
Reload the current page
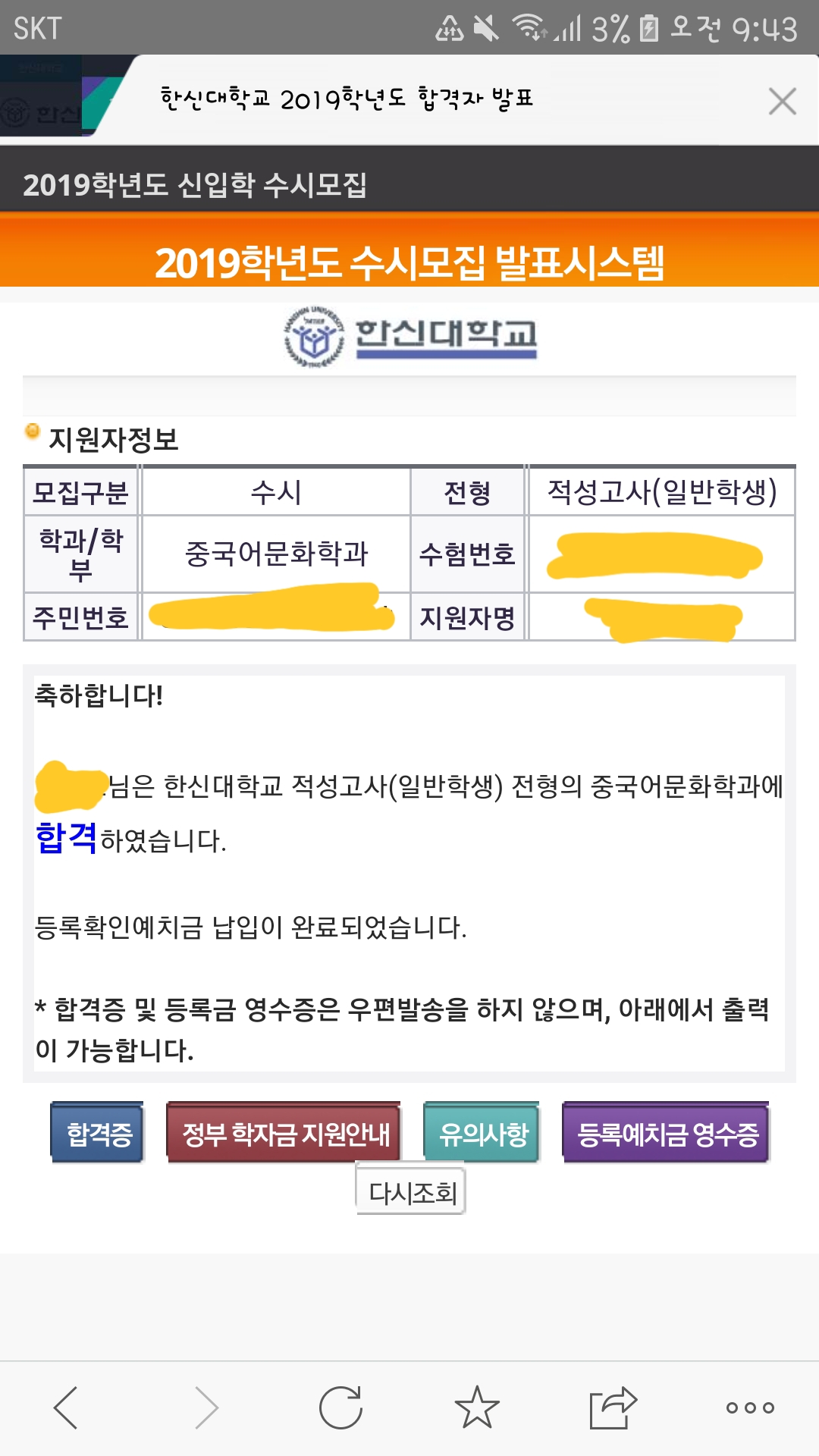[340, 1407]
